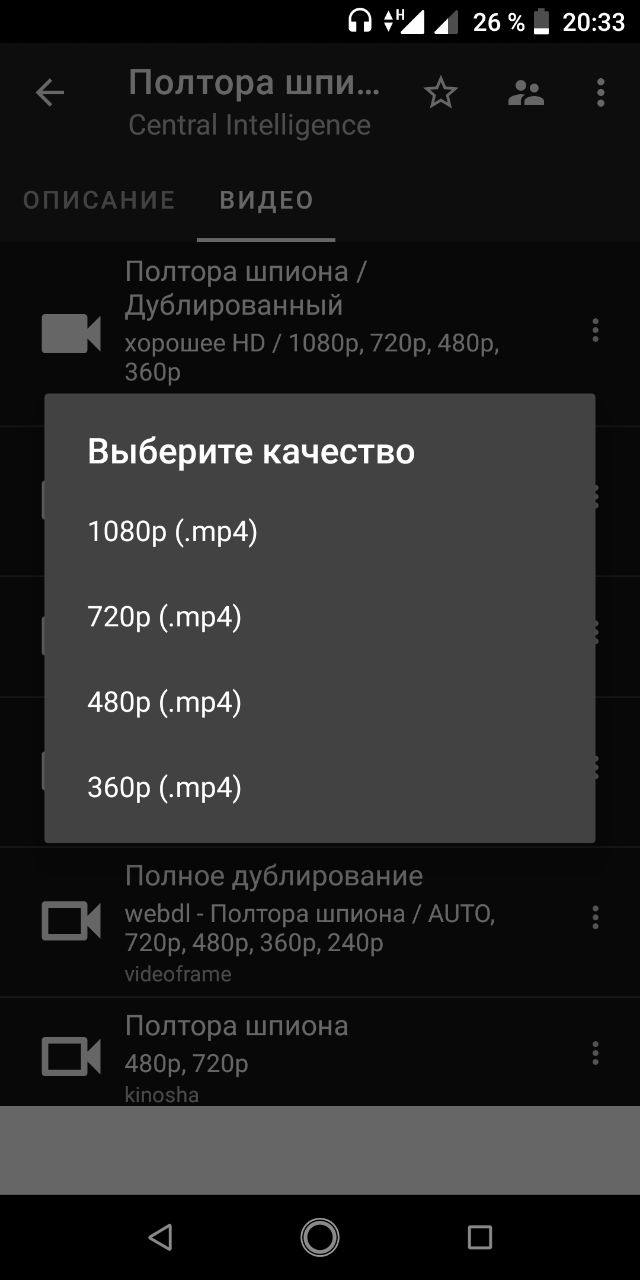Select 1080p (.mp4) quality
Image resolution: width=640 pixels, height=1280 pixels.
(x=320, y=532)
